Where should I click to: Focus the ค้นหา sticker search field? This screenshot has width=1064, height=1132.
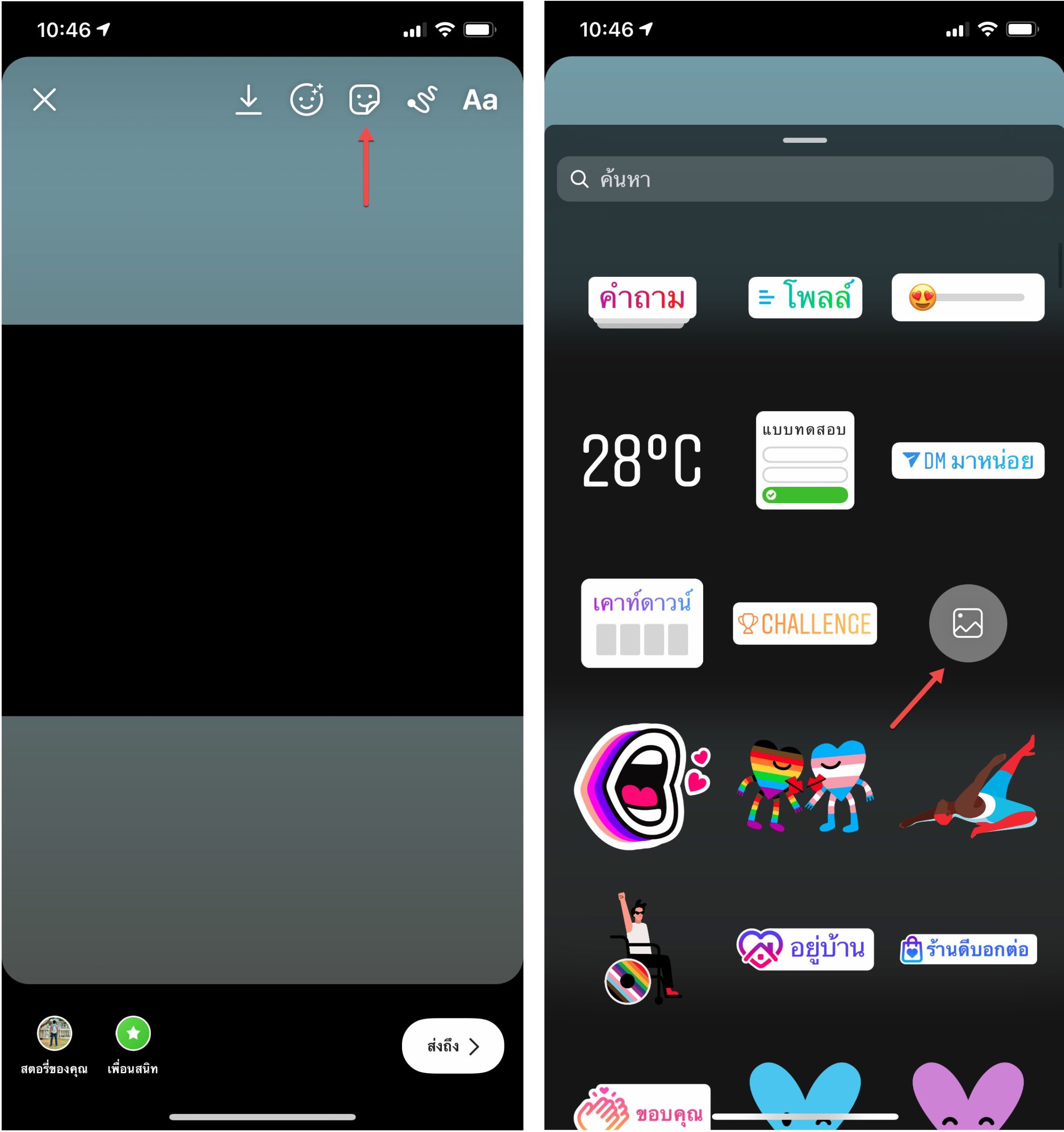(x=804, y=180)
